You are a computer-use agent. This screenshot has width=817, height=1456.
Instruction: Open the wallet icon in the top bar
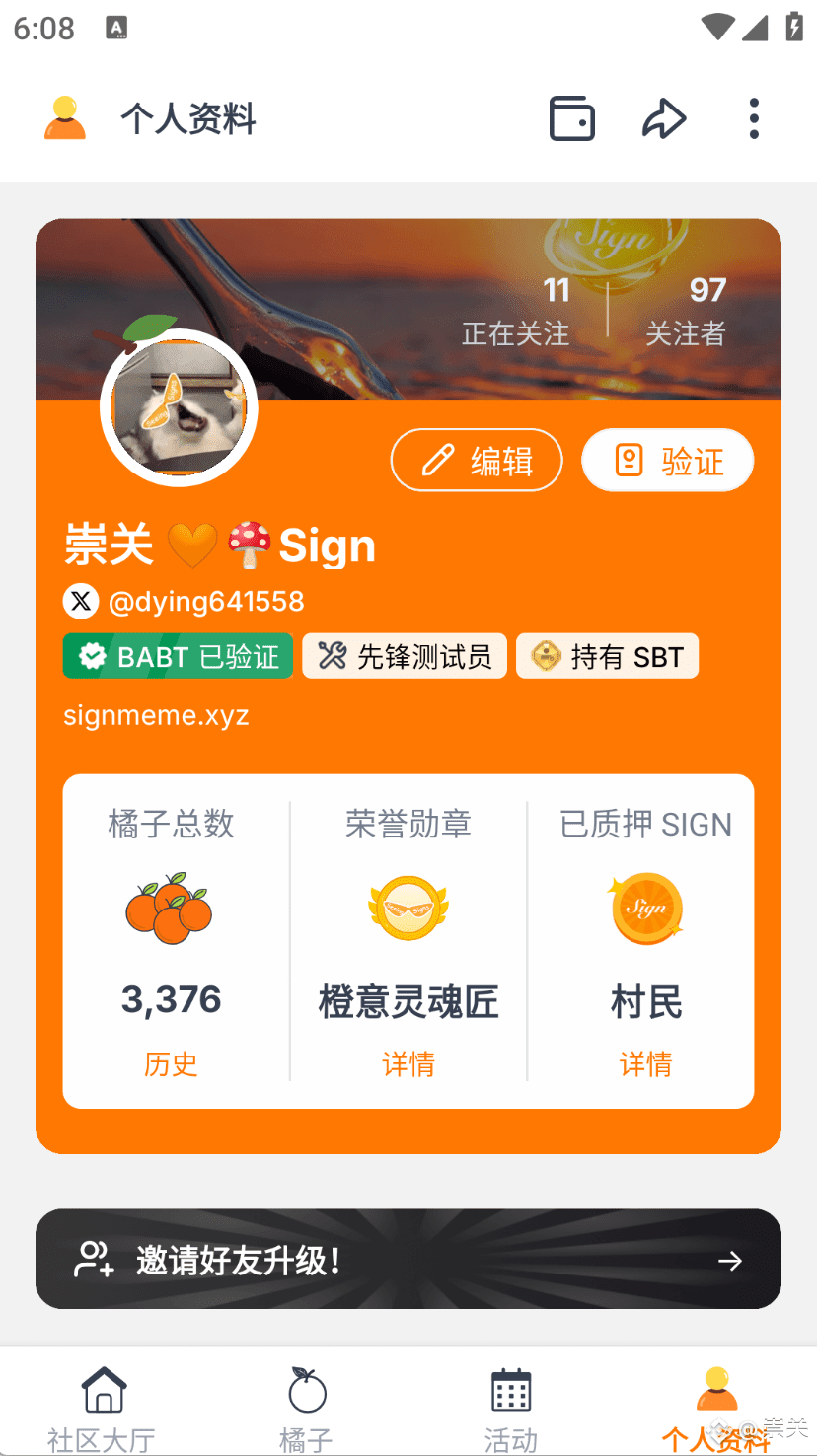(x=572, y=119)
